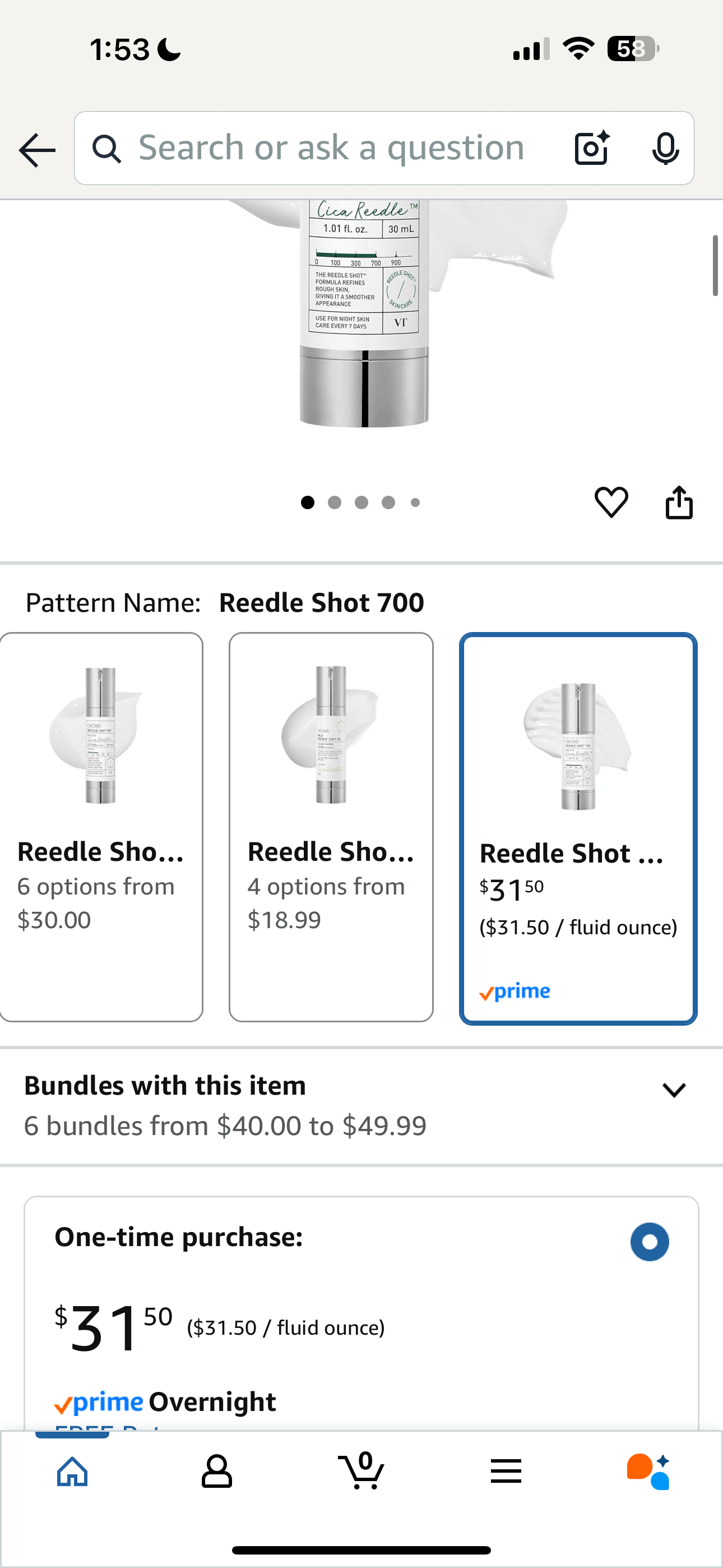Screen dimensions: 723x1568
Task: Open the shopping cart
Action: 361,1472
